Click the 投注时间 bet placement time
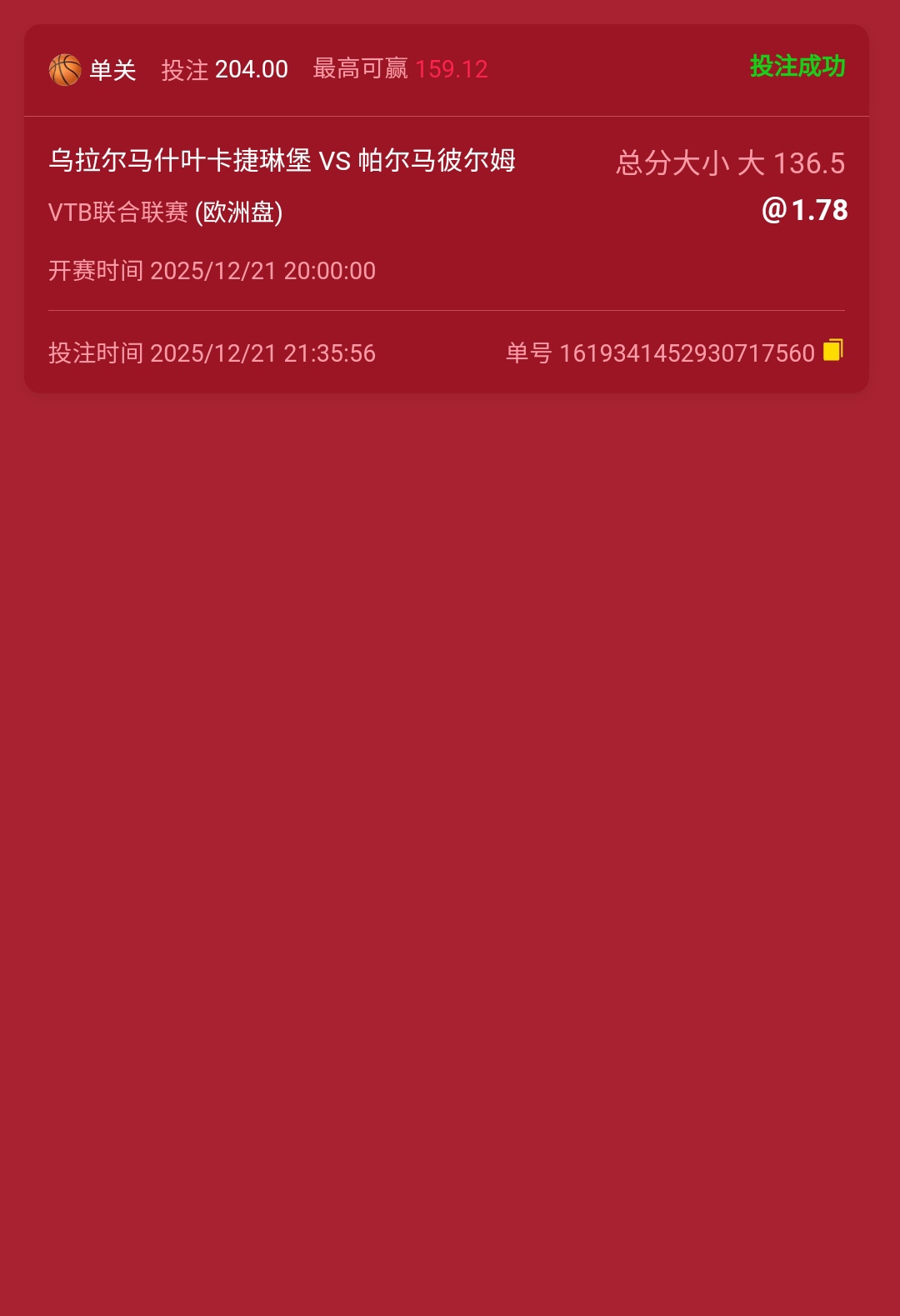This screenshot has height=1316, width=900. (211, 353)
